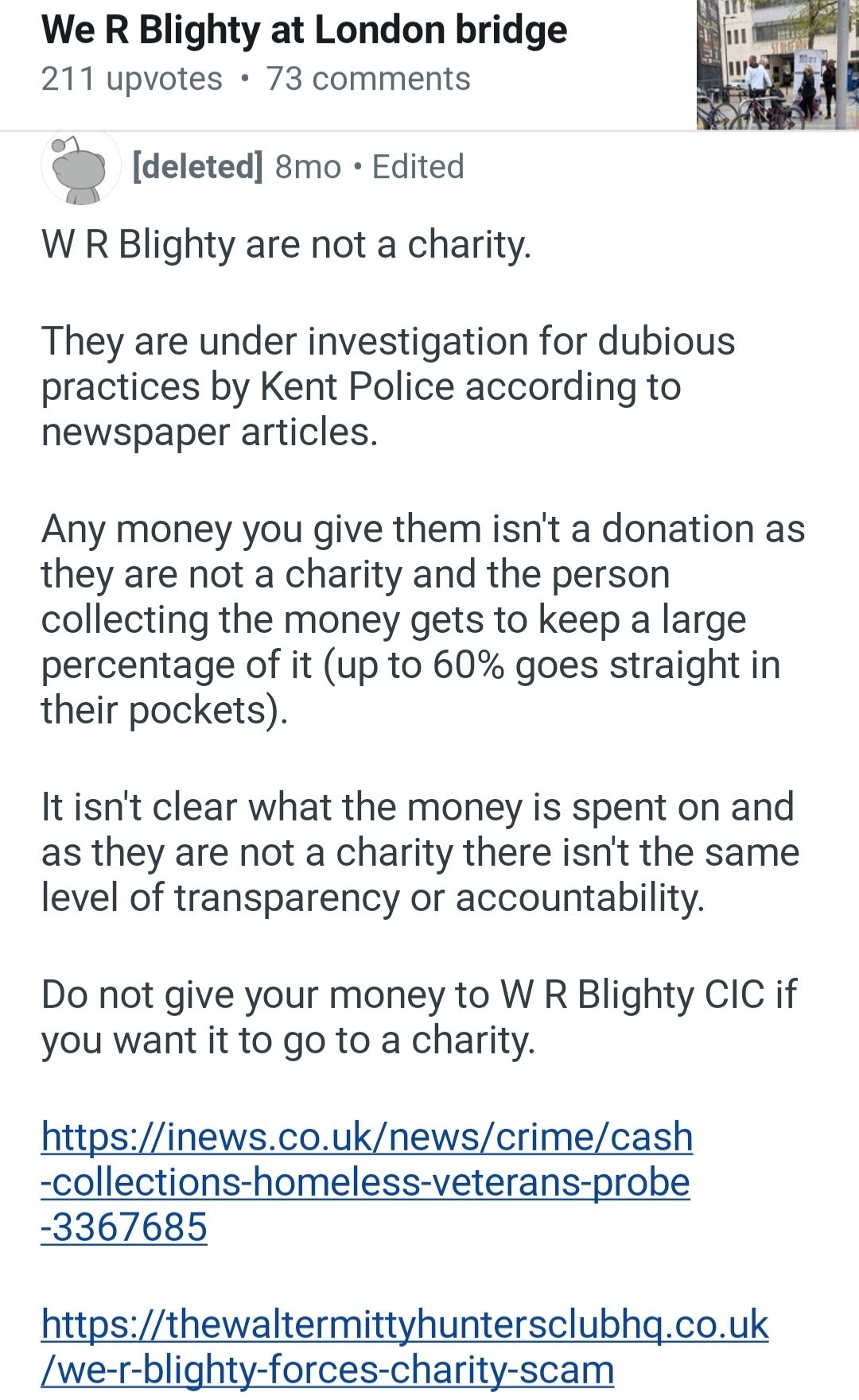Open the We R Blighty post header
This screenshot has width=859, height=1400.
(304, 30)
